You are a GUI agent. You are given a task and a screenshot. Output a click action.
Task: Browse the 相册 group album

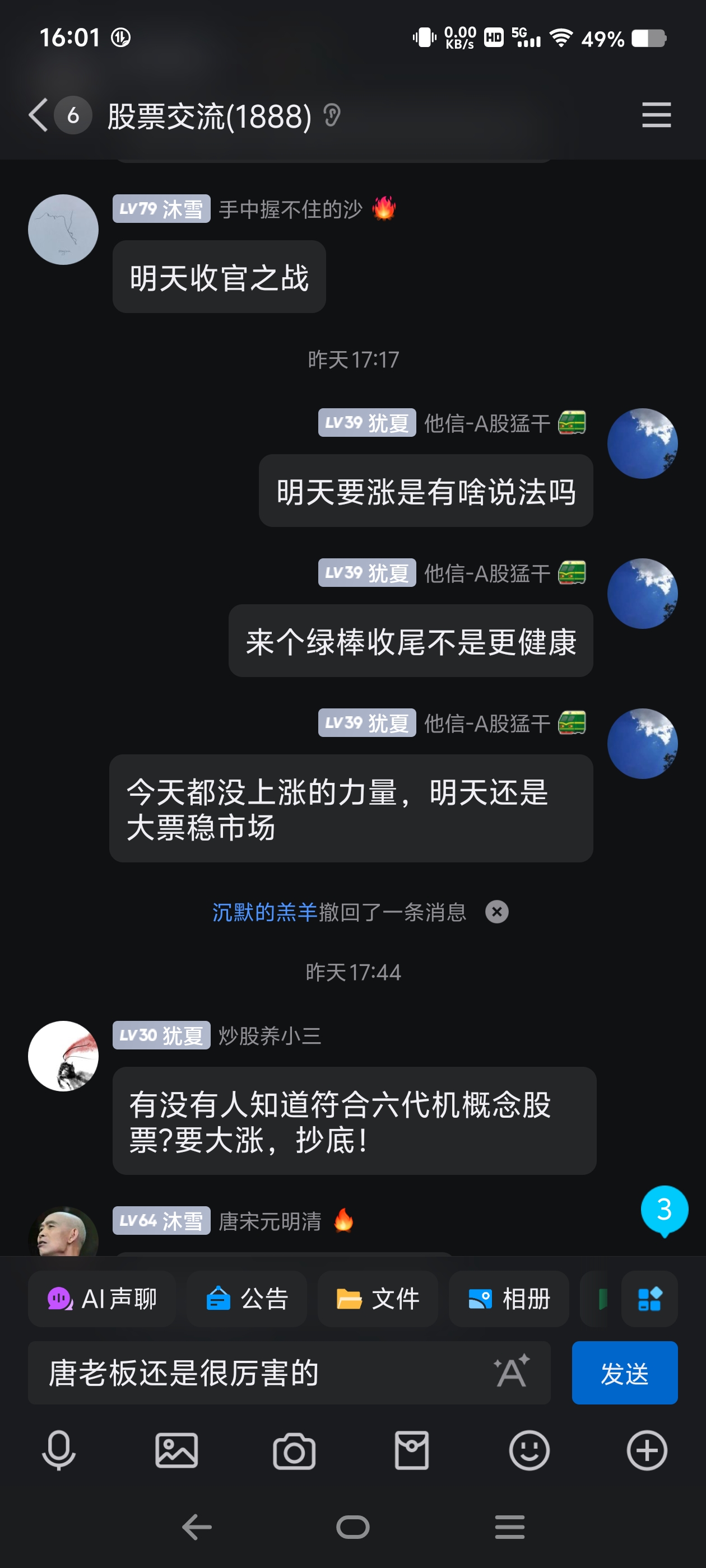pos(509,1299)
